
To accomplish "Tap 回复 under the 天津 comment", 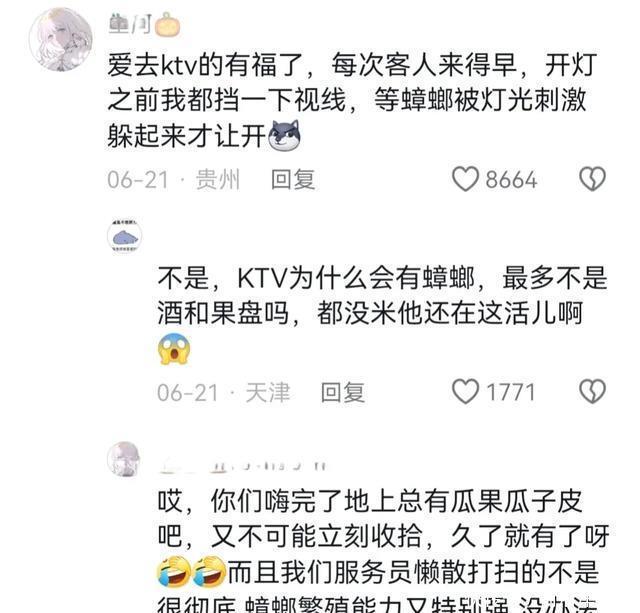I will pyautogui.click(x=343, y=392).
